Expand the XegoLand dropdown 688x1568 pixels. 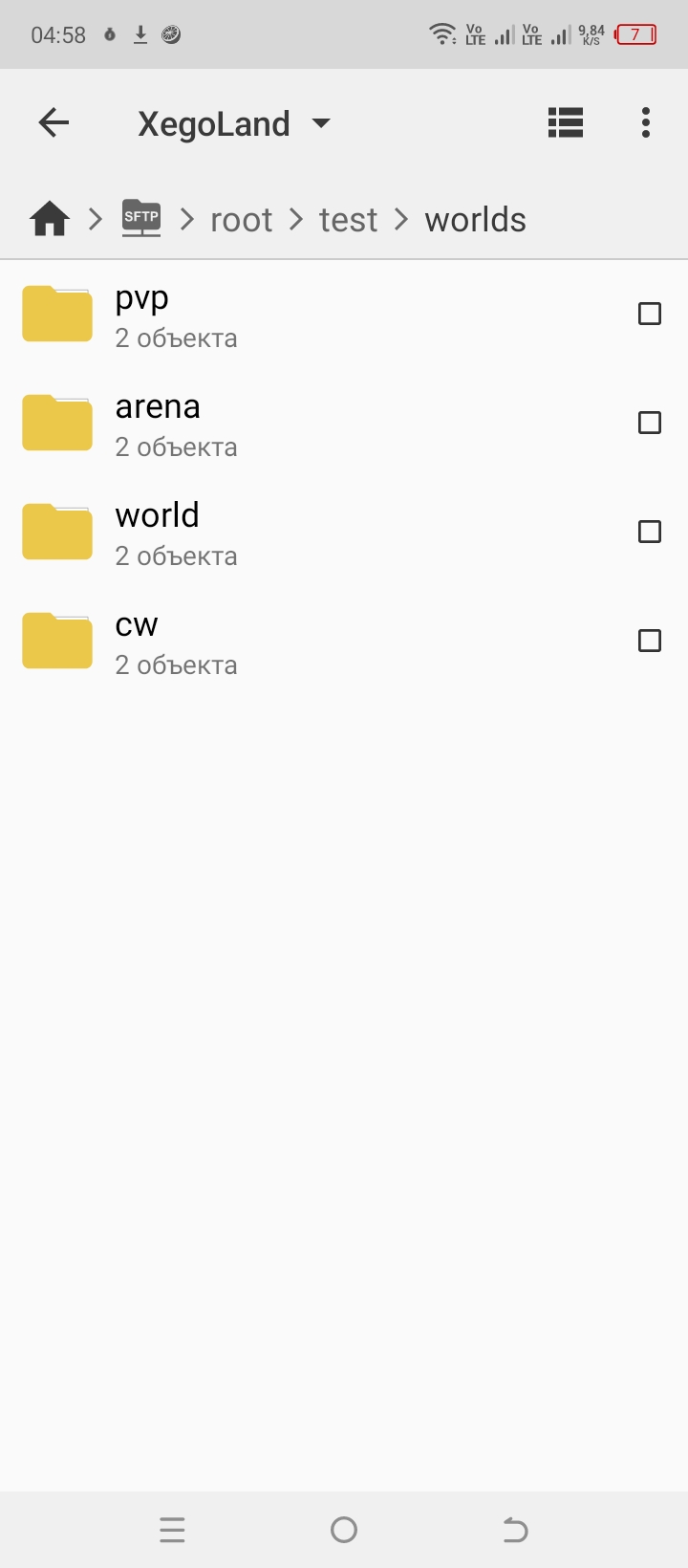point(234,123)
